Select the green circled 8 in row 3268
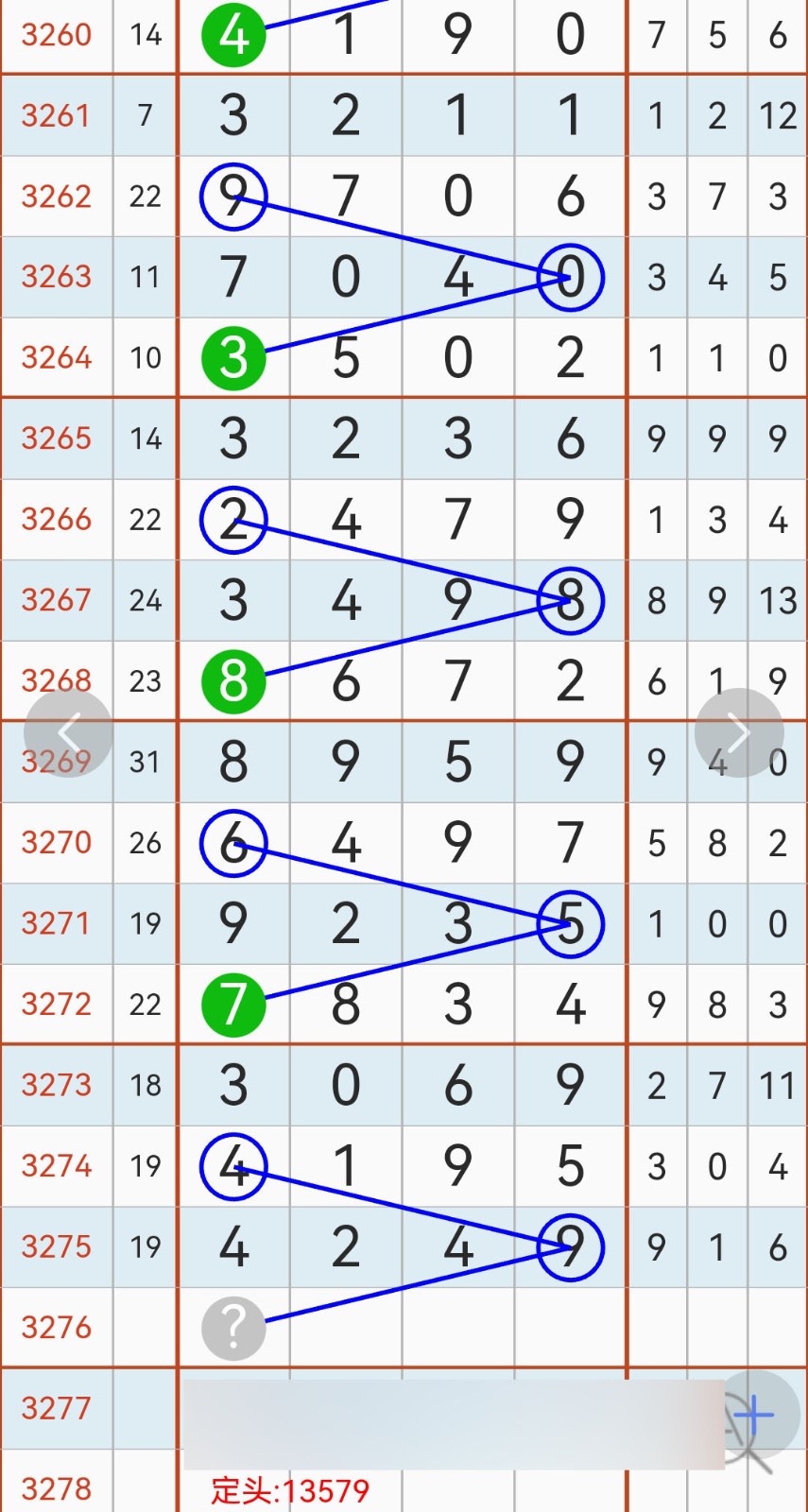The image size is (808, 1512). coord(233,680)
